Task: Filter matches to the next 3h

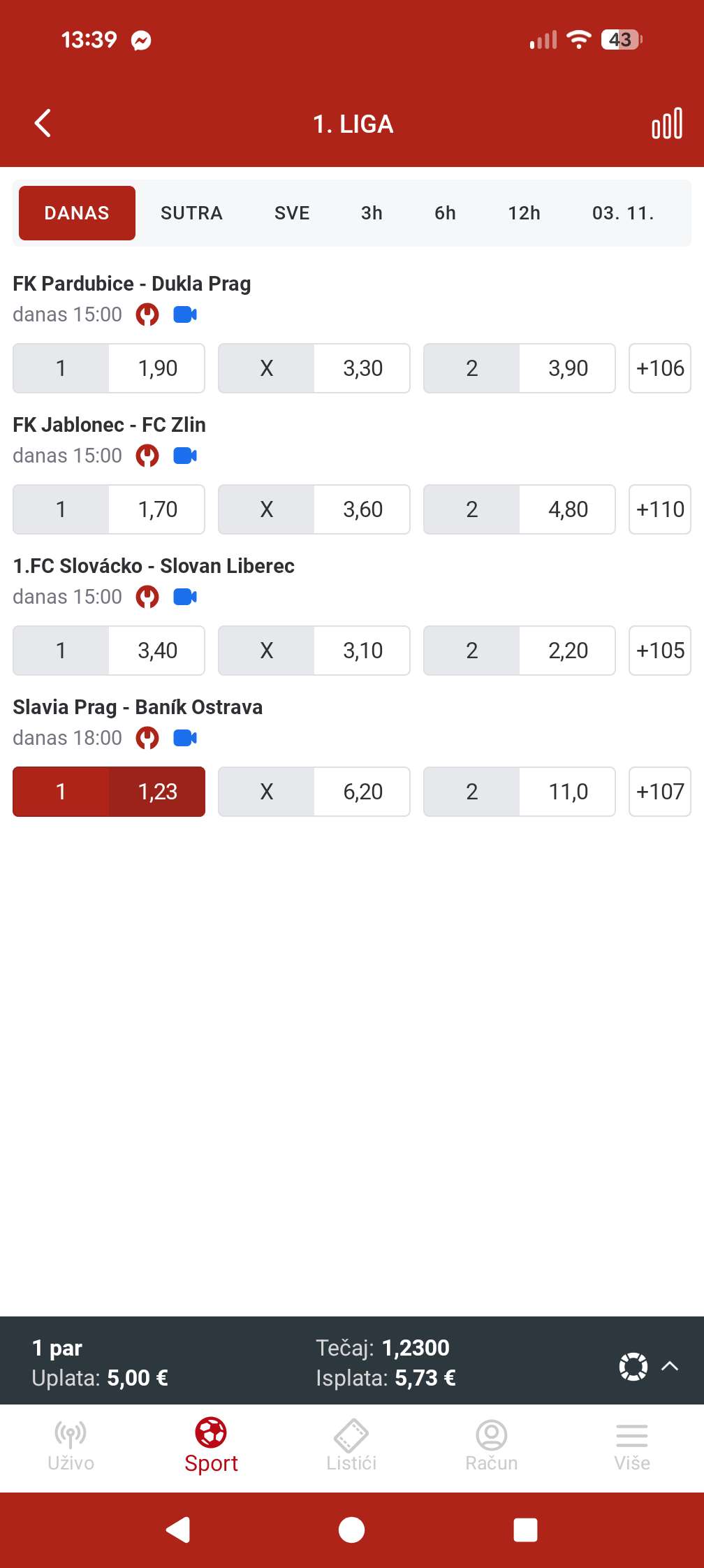Action: pyautogui.click(x=372, y=213)
